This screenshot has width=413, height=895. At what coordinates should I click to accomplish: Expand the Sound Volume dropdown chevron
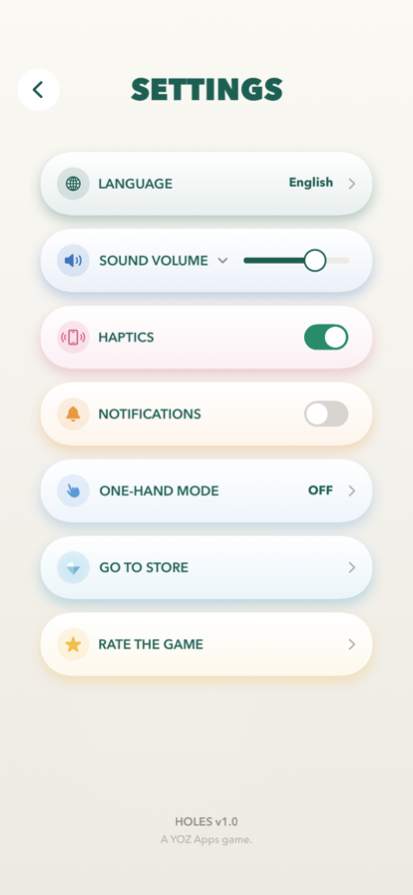click(x=222, y=261)
